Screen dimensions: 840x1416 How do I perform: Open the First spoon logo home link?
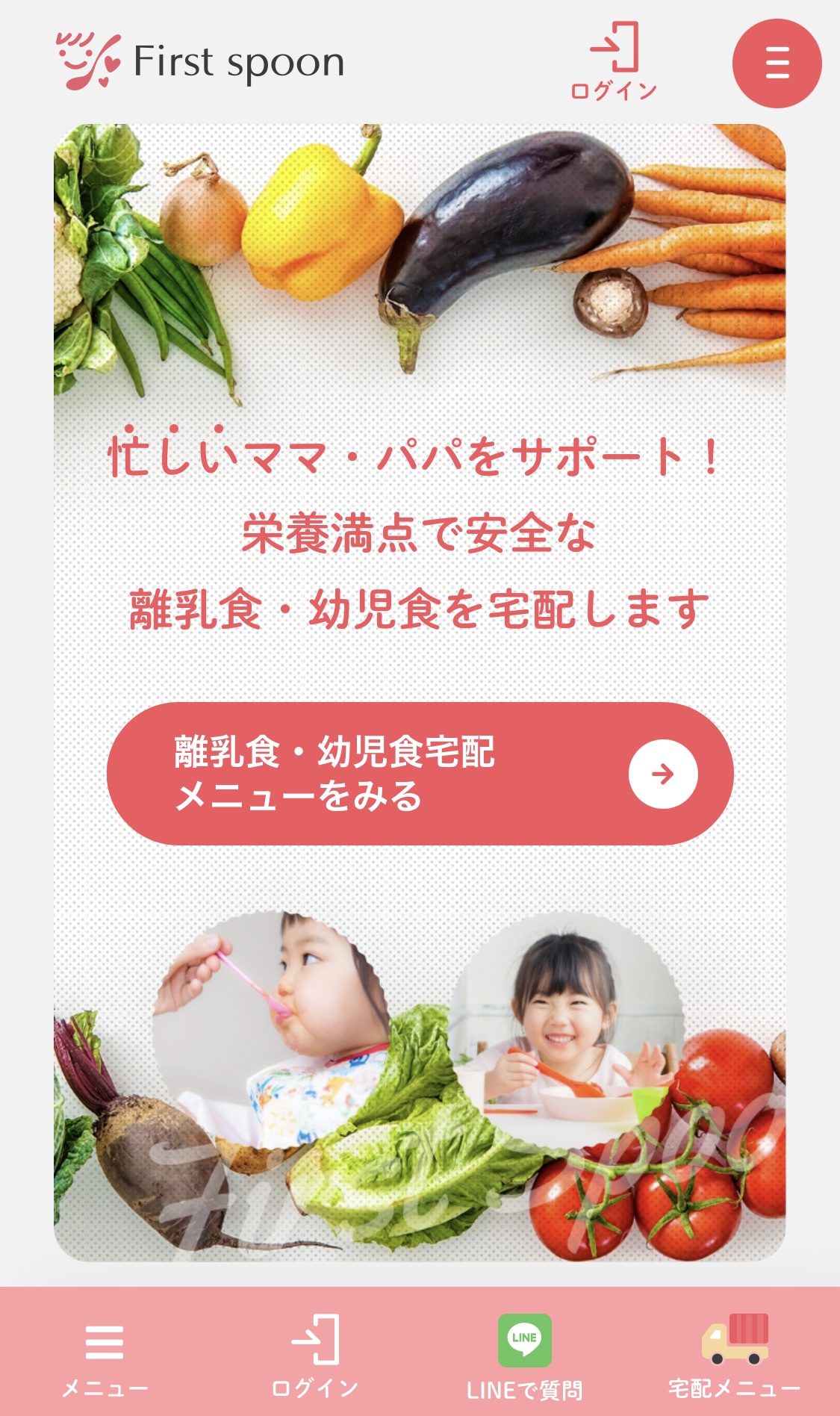(x=200, y=61)
